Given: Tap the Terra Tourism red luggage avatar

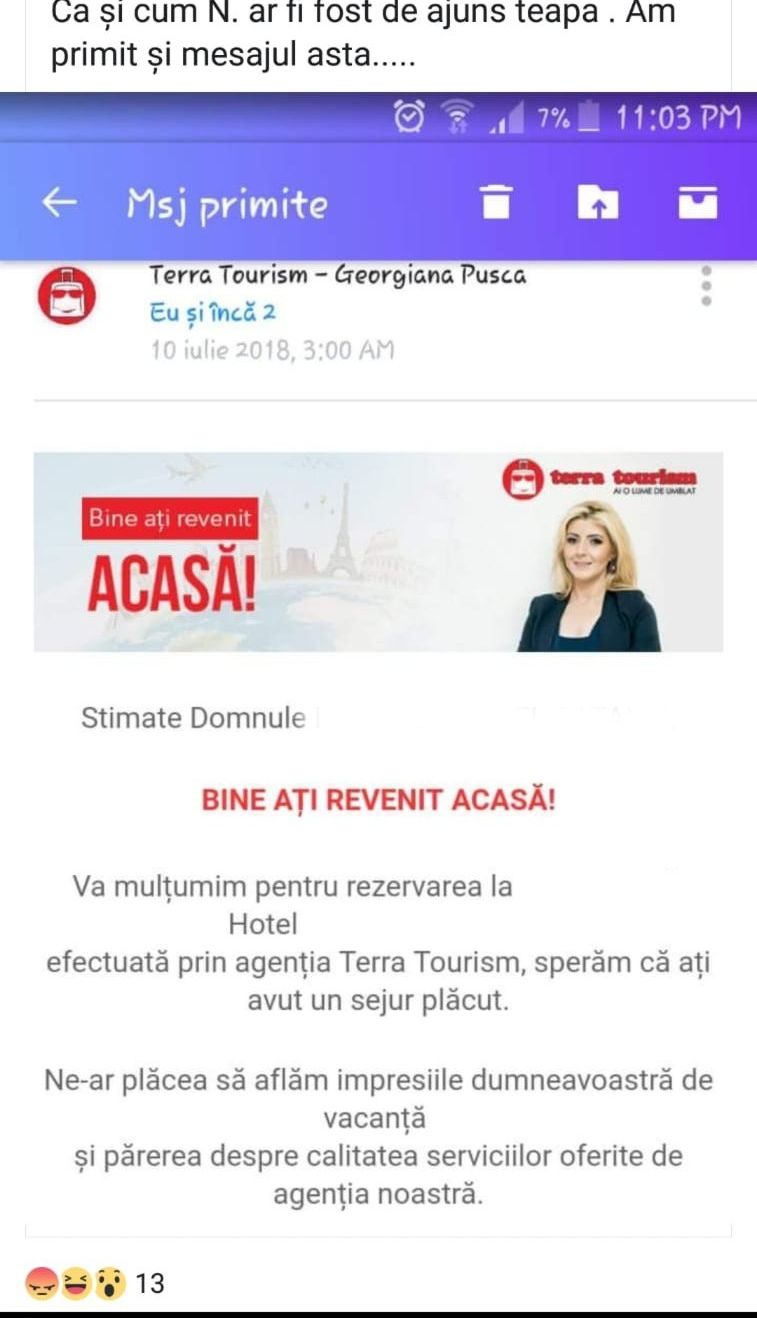Looking at the screenshot, I should tap(66, 290).
